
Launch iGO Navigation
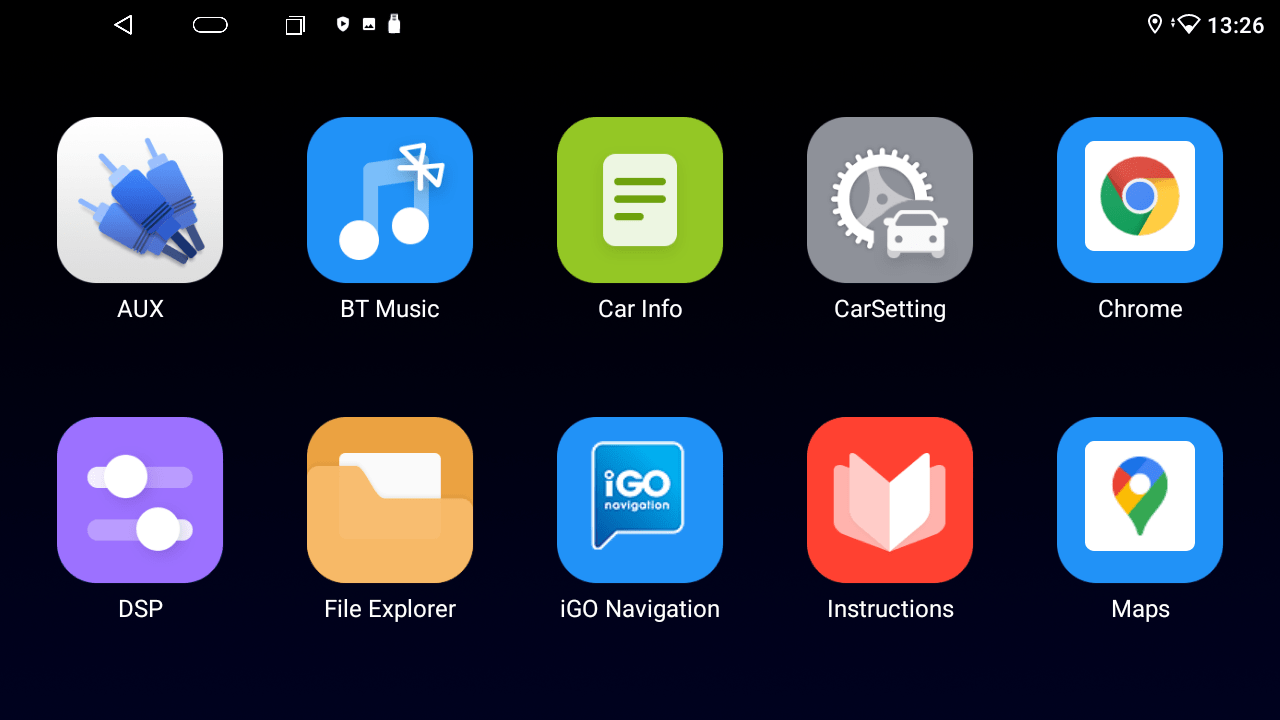pyautogui.click(x=640, y=500)
